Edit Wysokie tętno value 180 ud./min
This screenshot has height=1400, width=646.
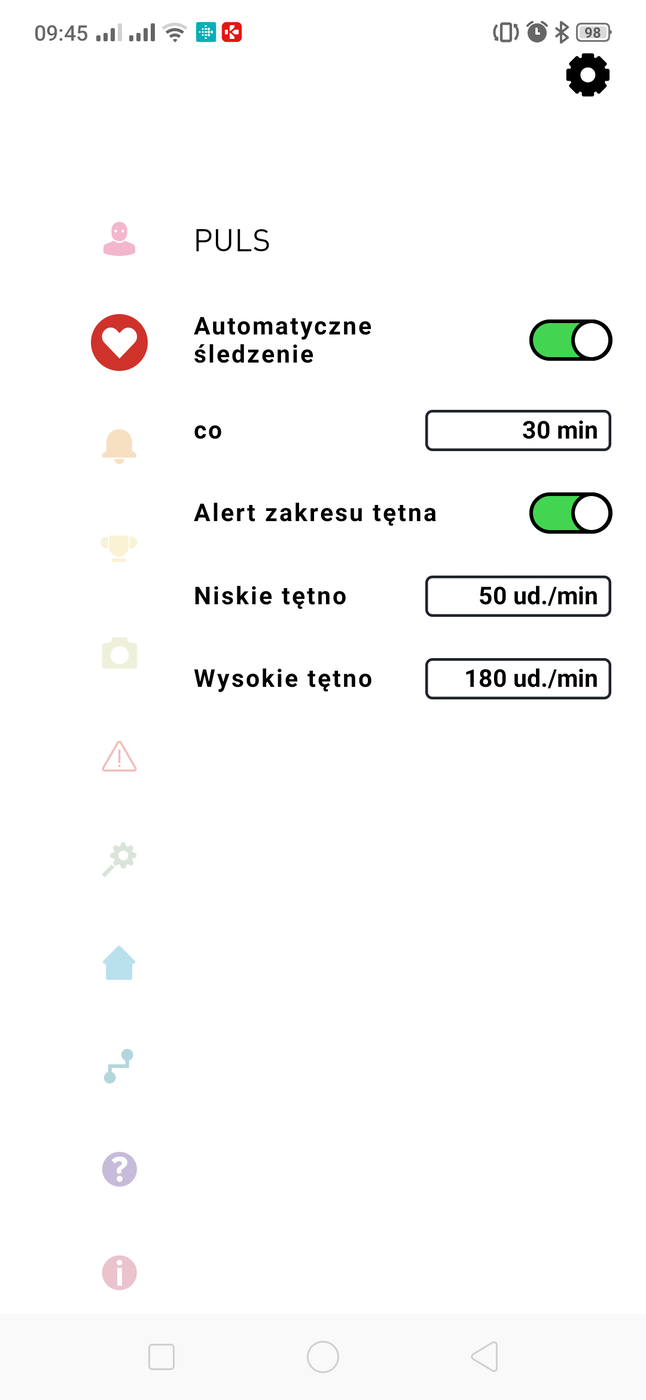coord(518,679)
